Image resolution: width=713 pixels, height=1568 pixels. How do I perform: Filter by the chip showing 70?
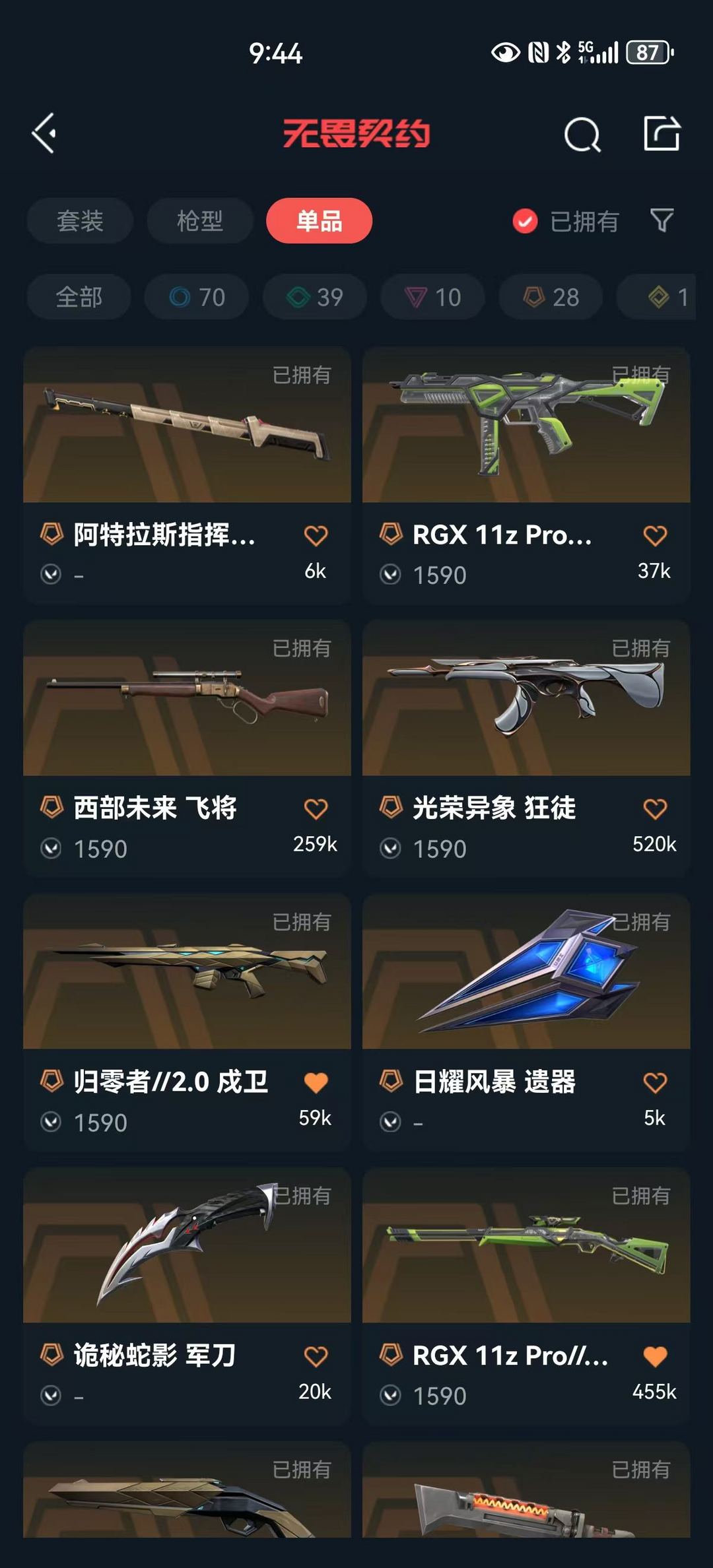[x=197, y=297]
